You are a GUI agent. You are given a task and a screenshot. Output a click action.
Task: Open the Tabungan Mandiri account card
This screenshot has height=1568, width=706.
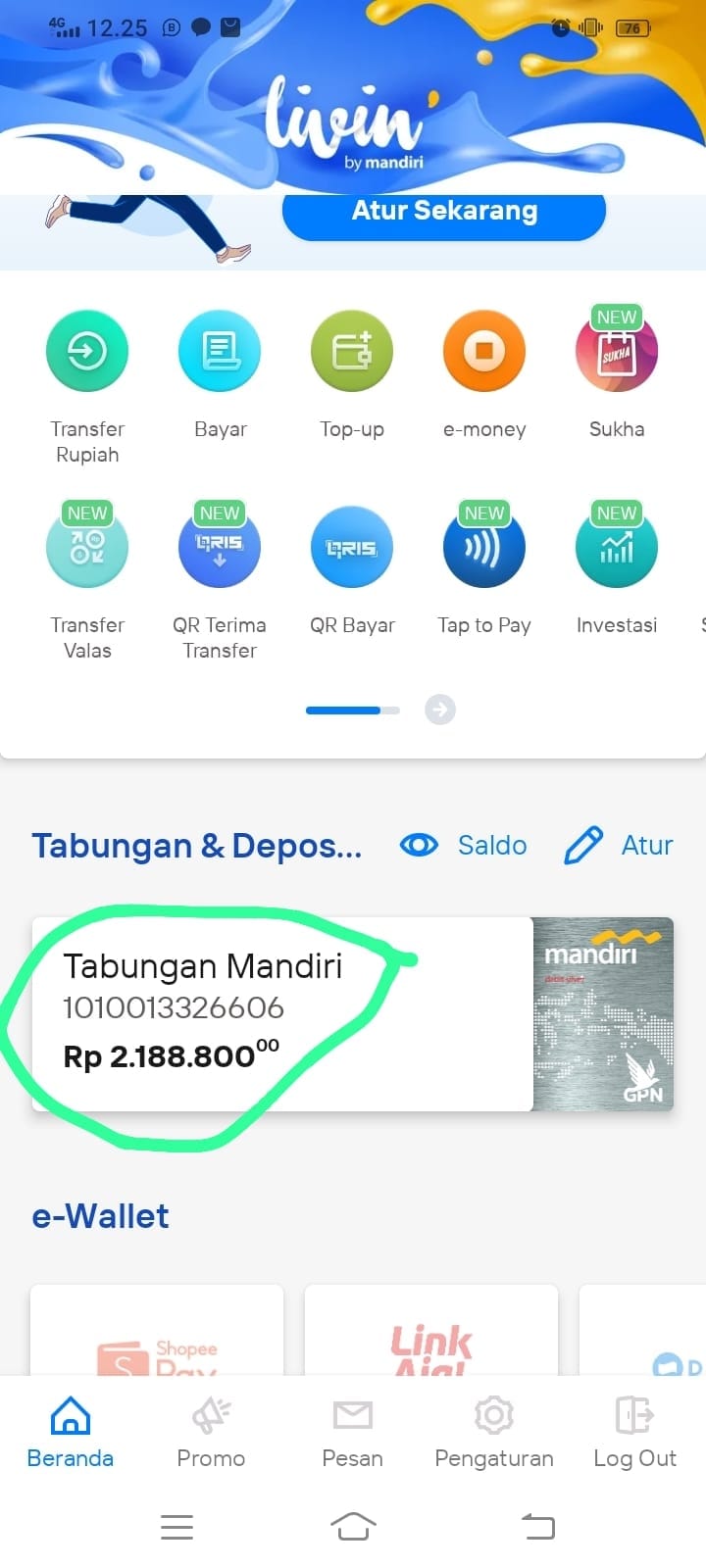click(x=353, y=1013)
